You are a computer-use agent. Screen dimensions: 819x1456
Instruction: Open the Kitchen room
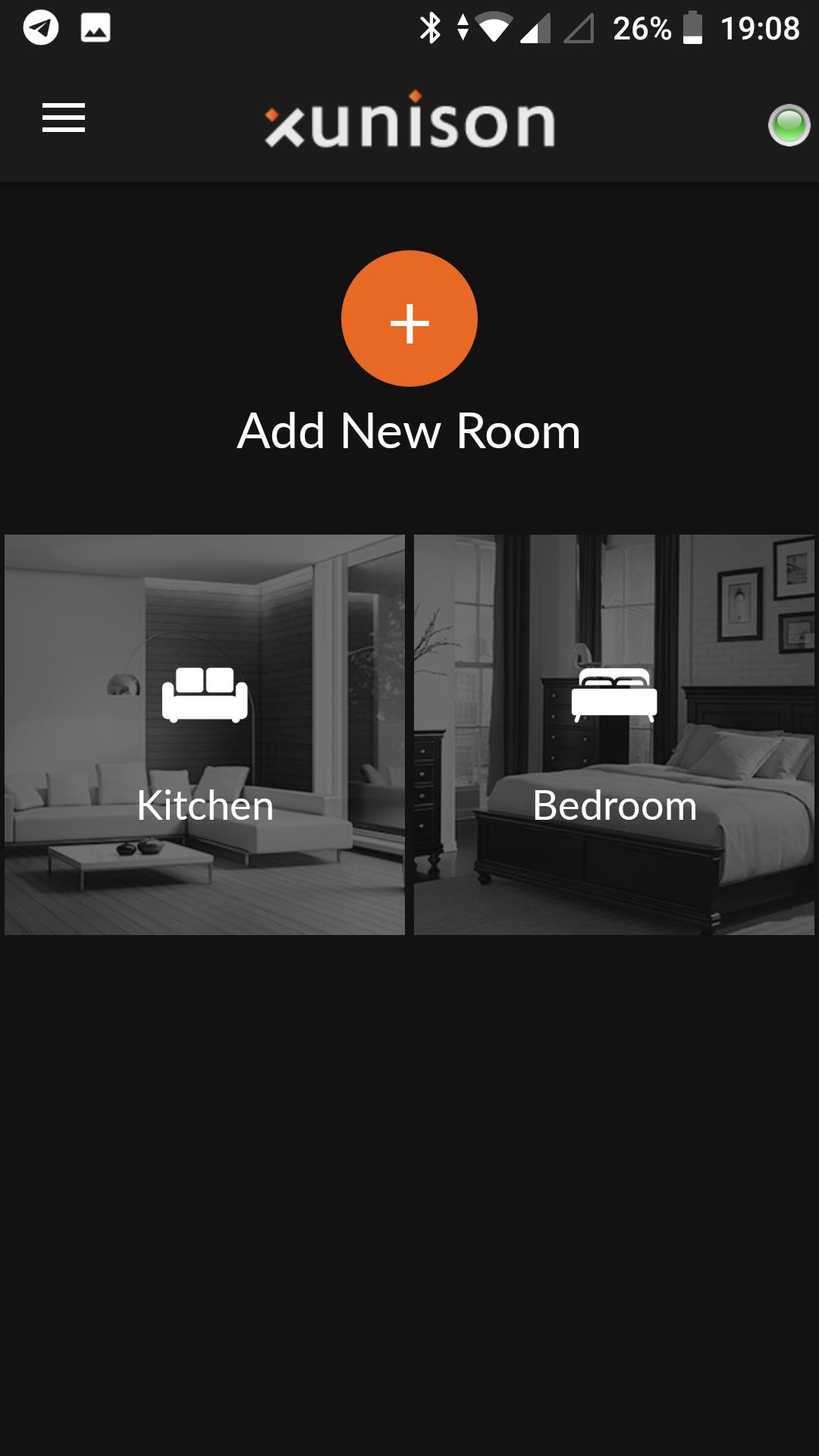(x=205, y=734)
